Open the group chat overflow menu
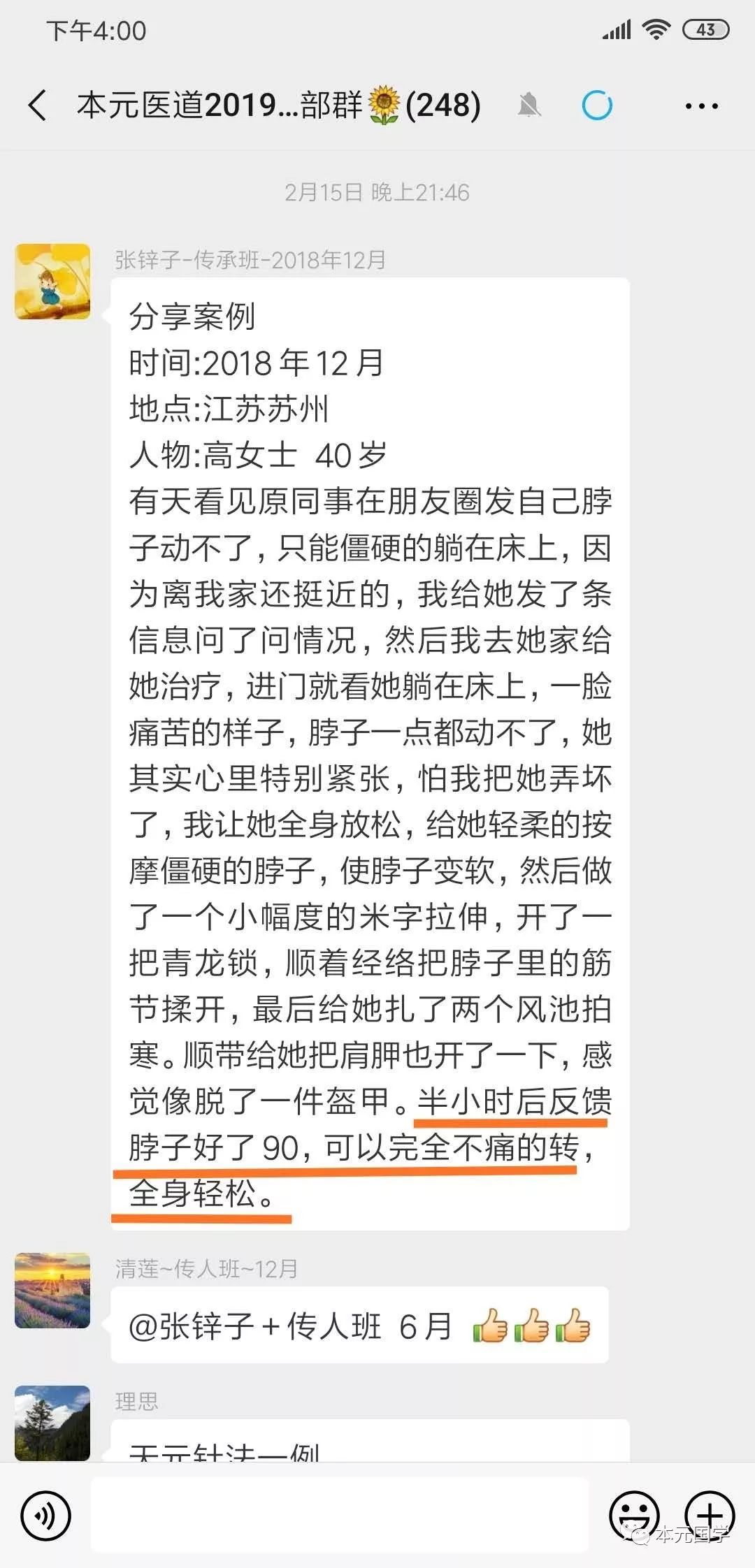 click(701, 106)
